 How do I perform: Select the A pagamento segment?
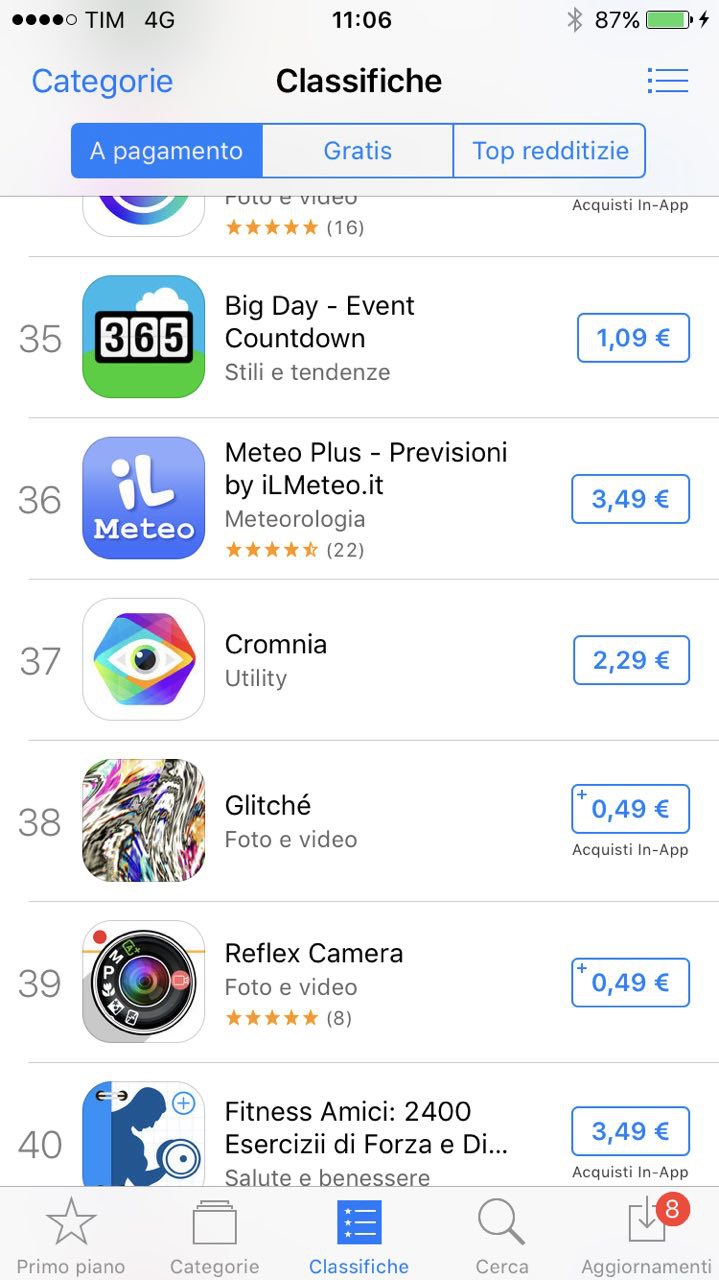(166, 151)
